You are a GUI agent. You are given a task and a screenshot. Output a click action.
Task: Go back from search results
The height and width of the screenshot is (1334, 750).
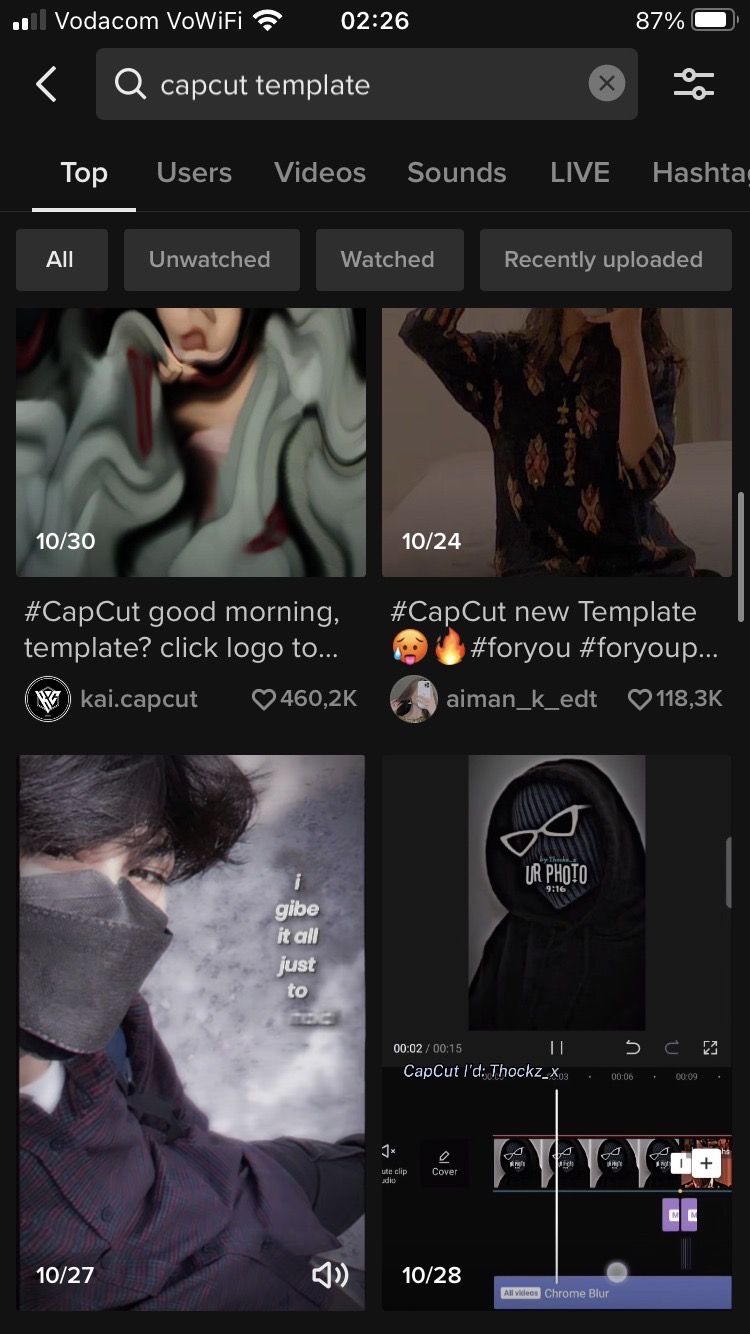pos(46,85)
